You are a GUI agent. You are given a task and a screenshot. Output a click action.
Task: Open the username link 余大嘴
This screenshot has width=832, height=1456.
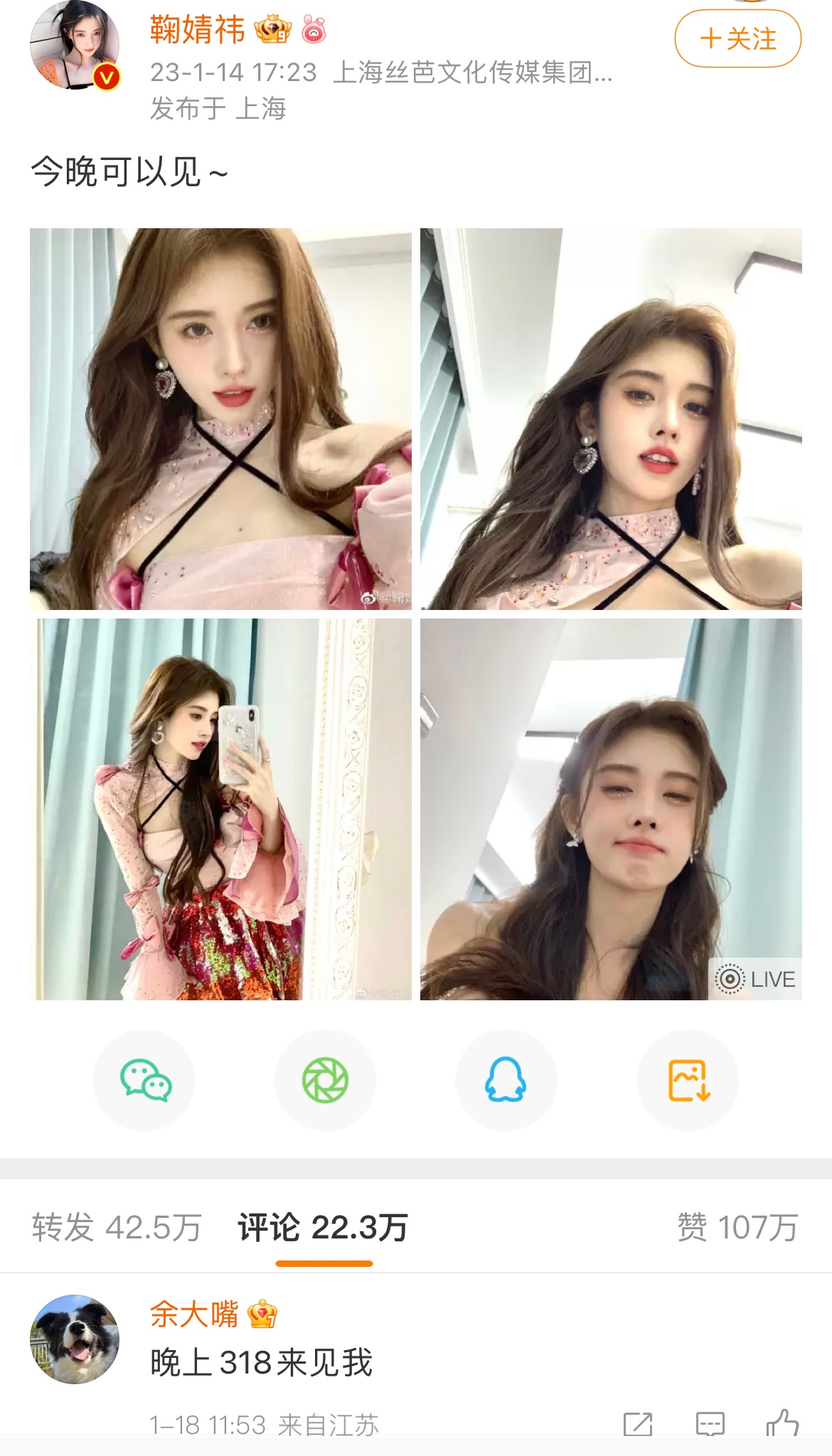[194, 1314]
